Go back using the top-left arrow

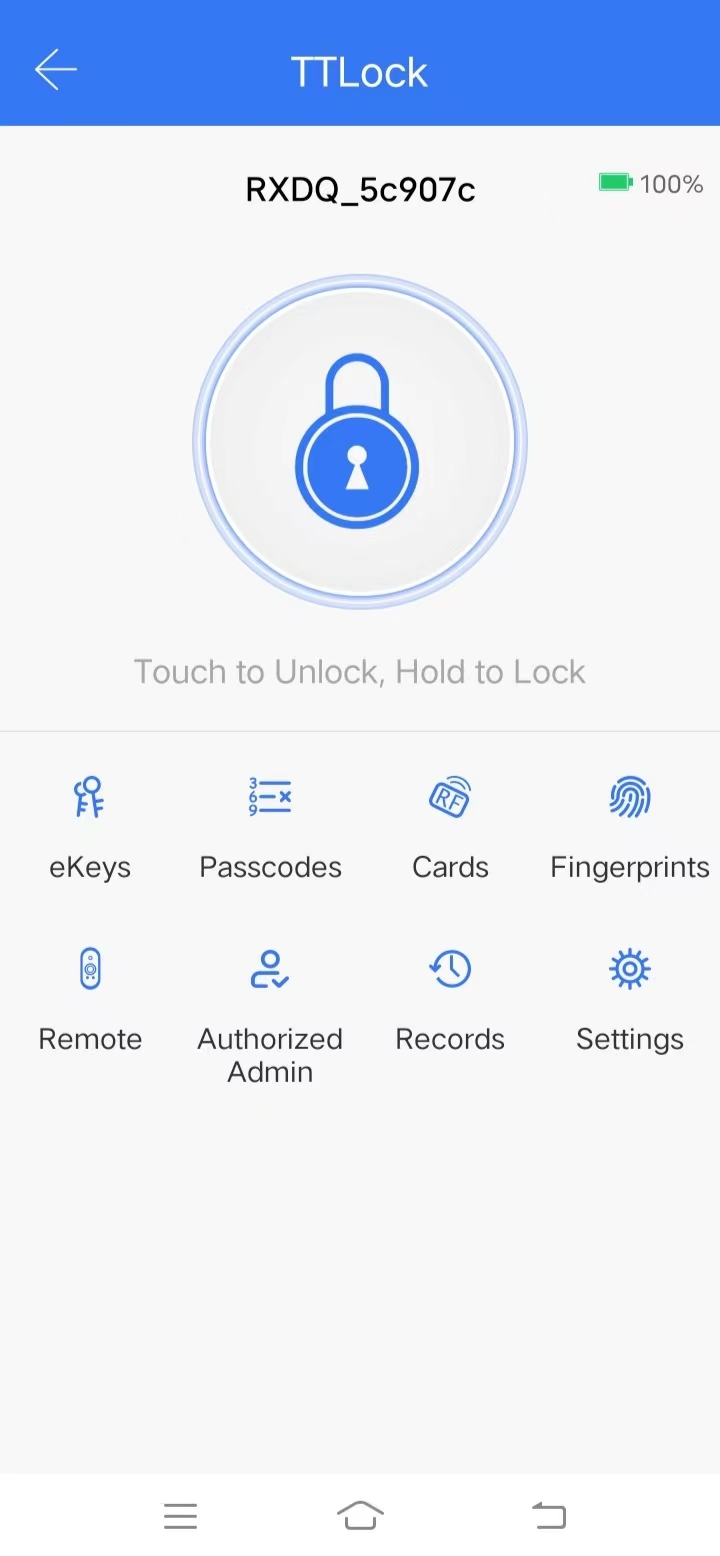pos(56,69)
